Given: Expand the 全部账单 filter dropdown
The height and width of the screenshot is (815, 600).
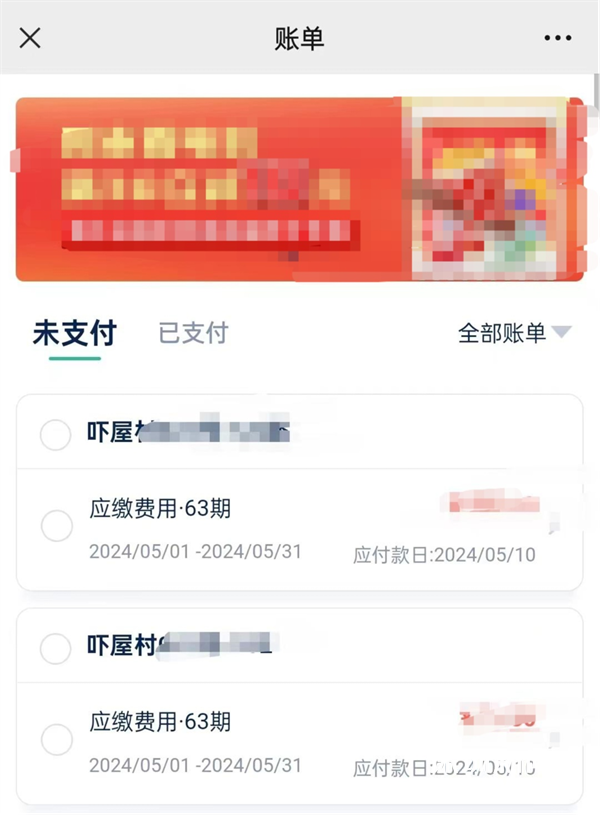Looking at the screenshot, I should click(x=514, y=333).
